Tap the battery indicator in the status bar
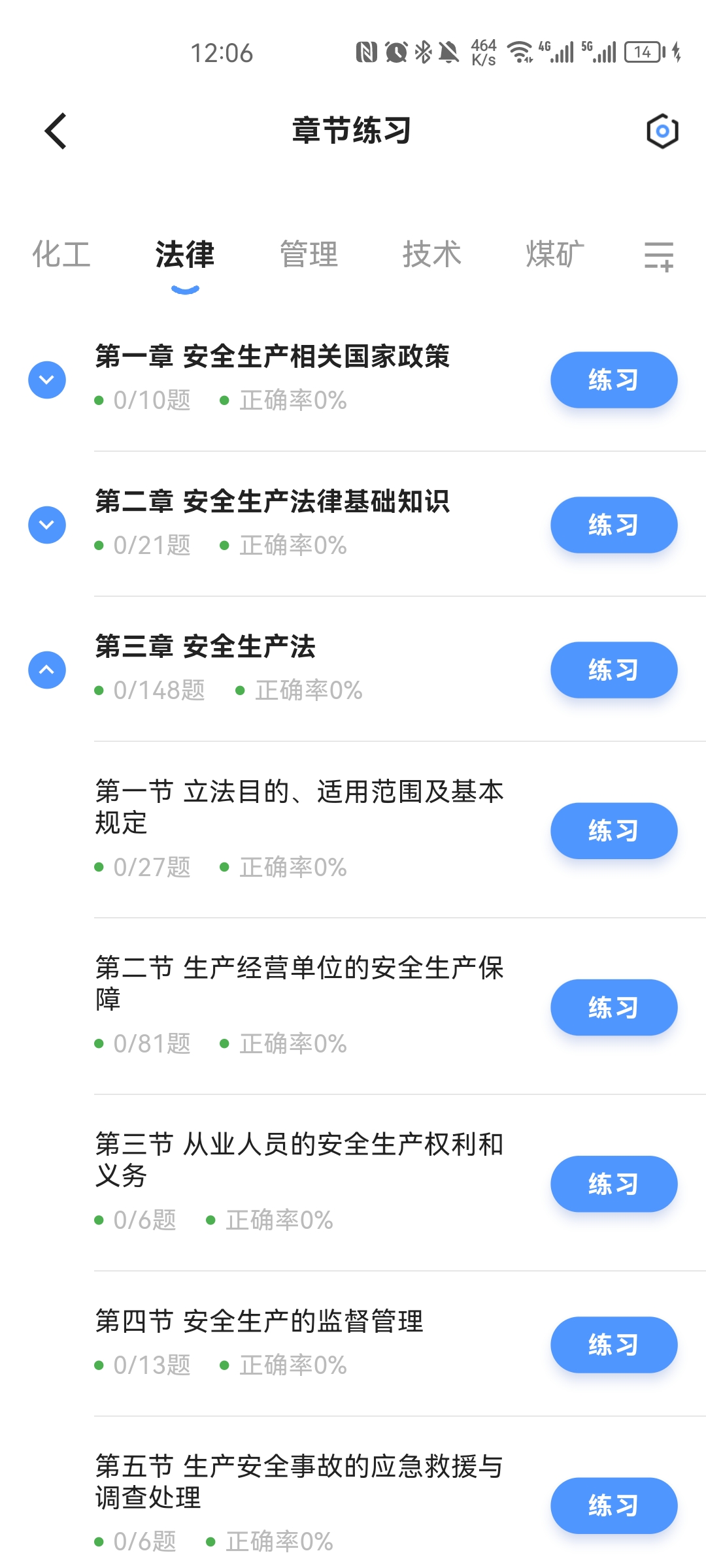706x1568 pixels. (x=643, y=51)
